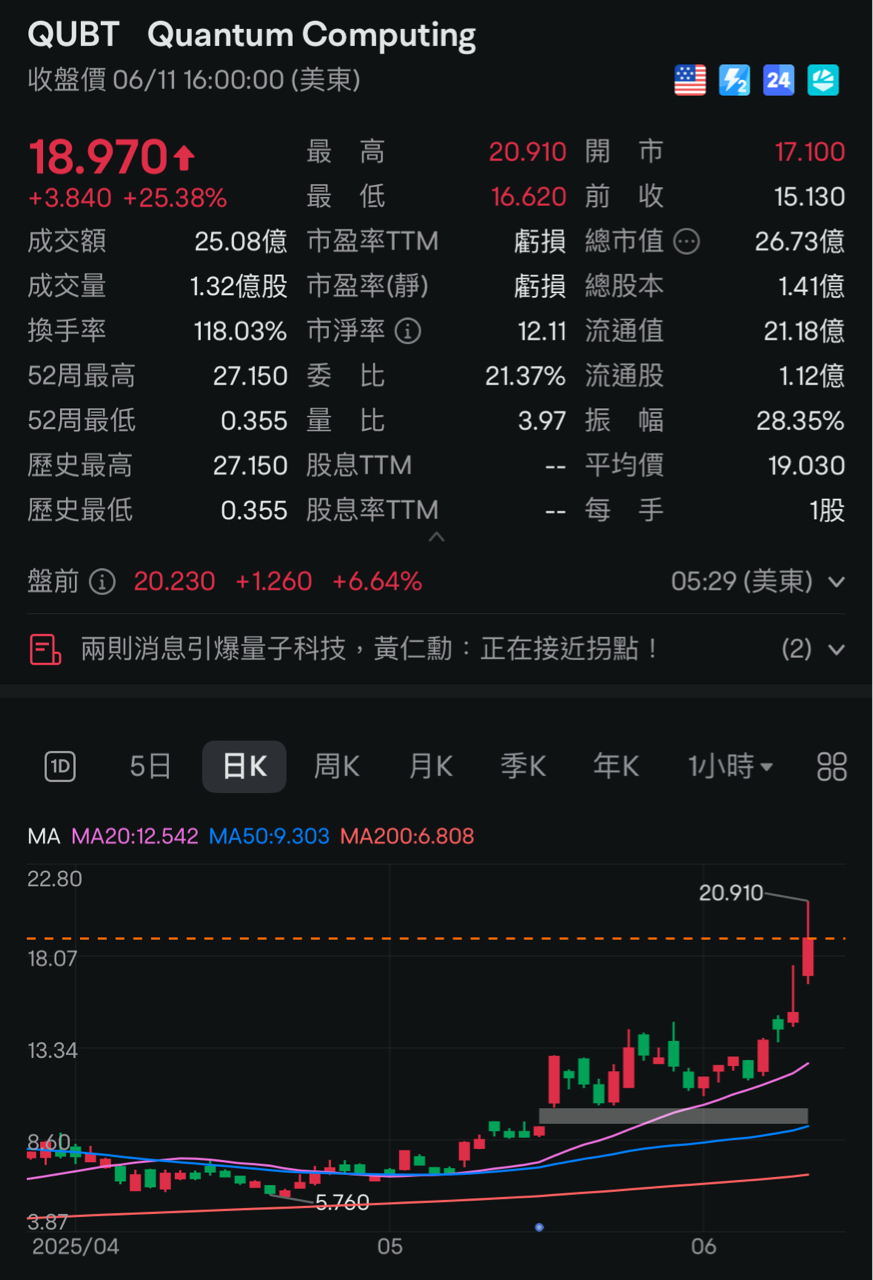Open MA indicator settings above chart
873x1280 pixels.
44,836
